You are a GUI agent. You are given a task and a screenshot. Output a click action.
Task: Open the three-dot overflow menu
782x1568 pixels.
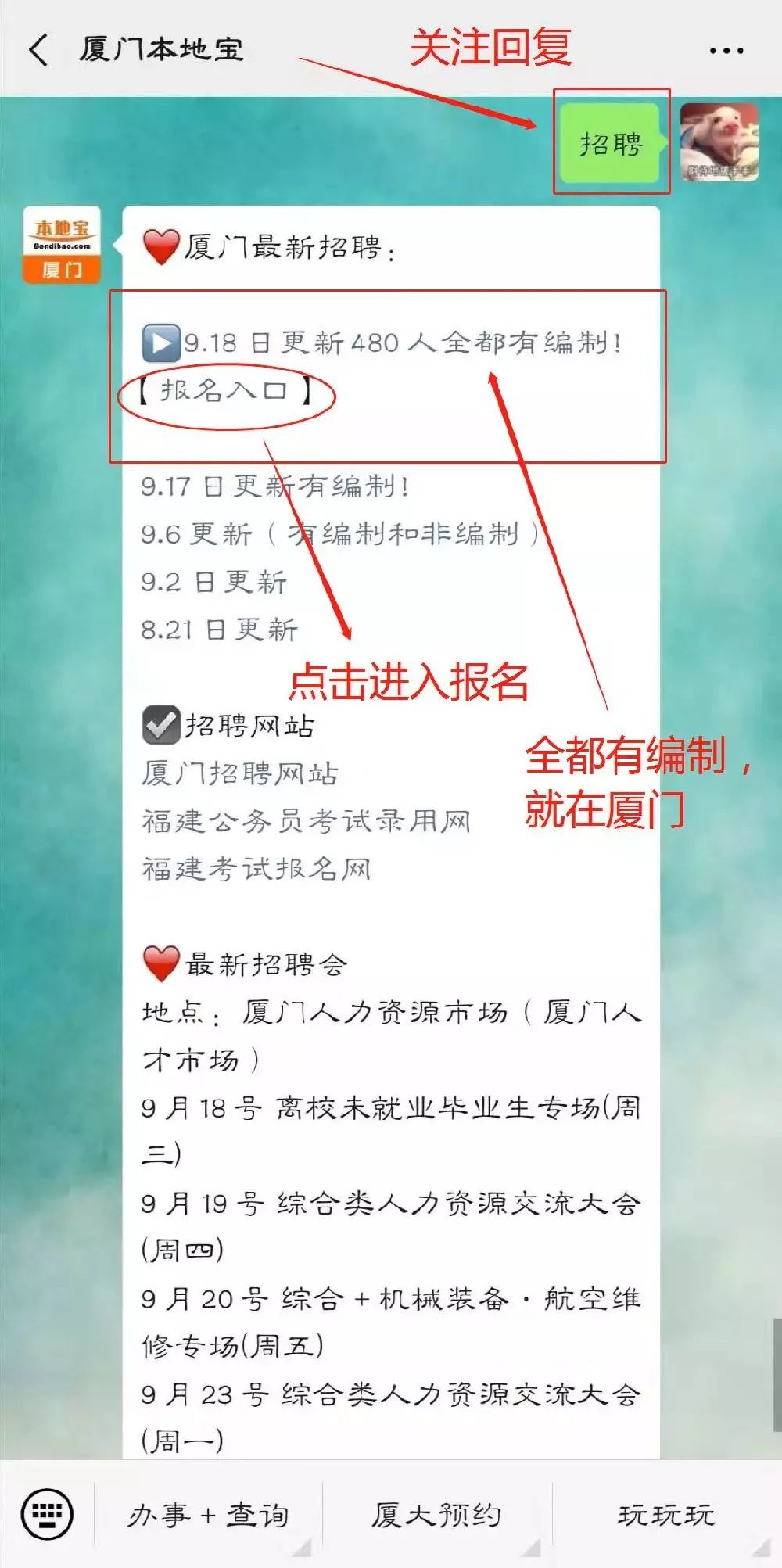726,51
